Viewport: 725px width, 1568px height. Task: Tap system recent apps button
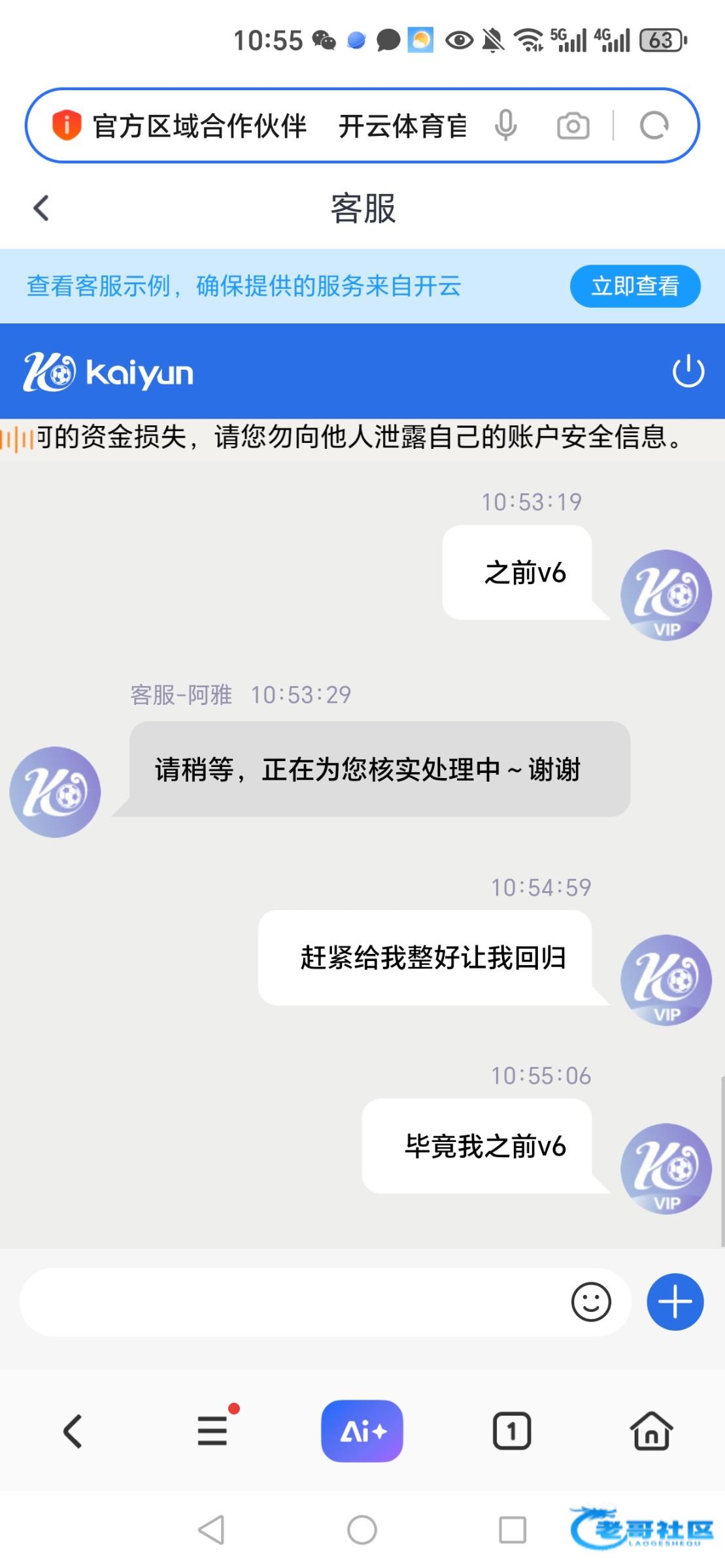click(x=512, y=1529)
